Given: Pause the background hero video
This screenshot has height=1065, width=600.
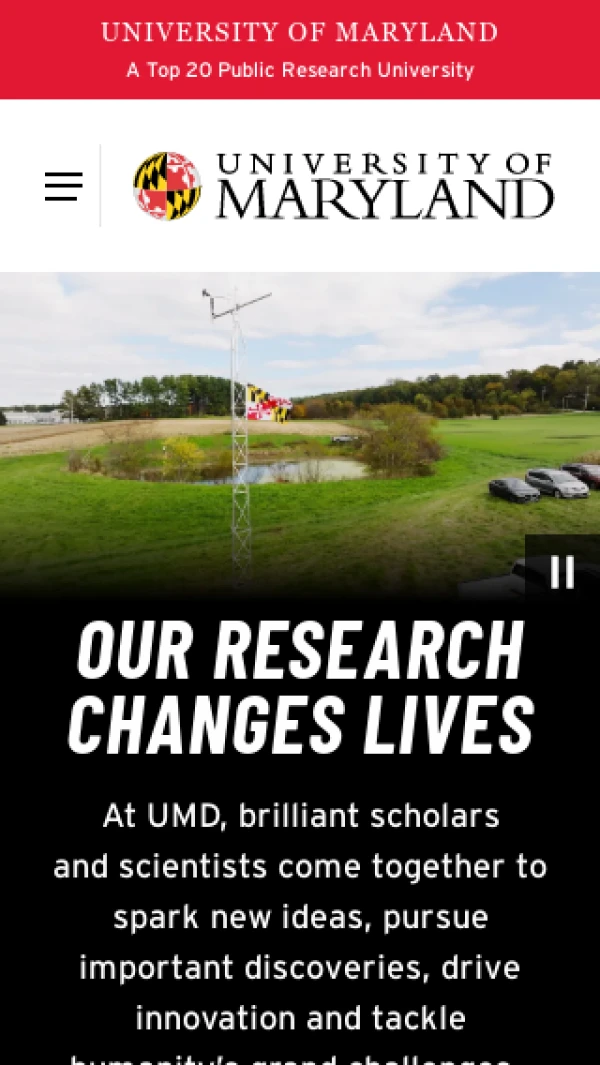Looking at the screenshot, I should [562, 571].
